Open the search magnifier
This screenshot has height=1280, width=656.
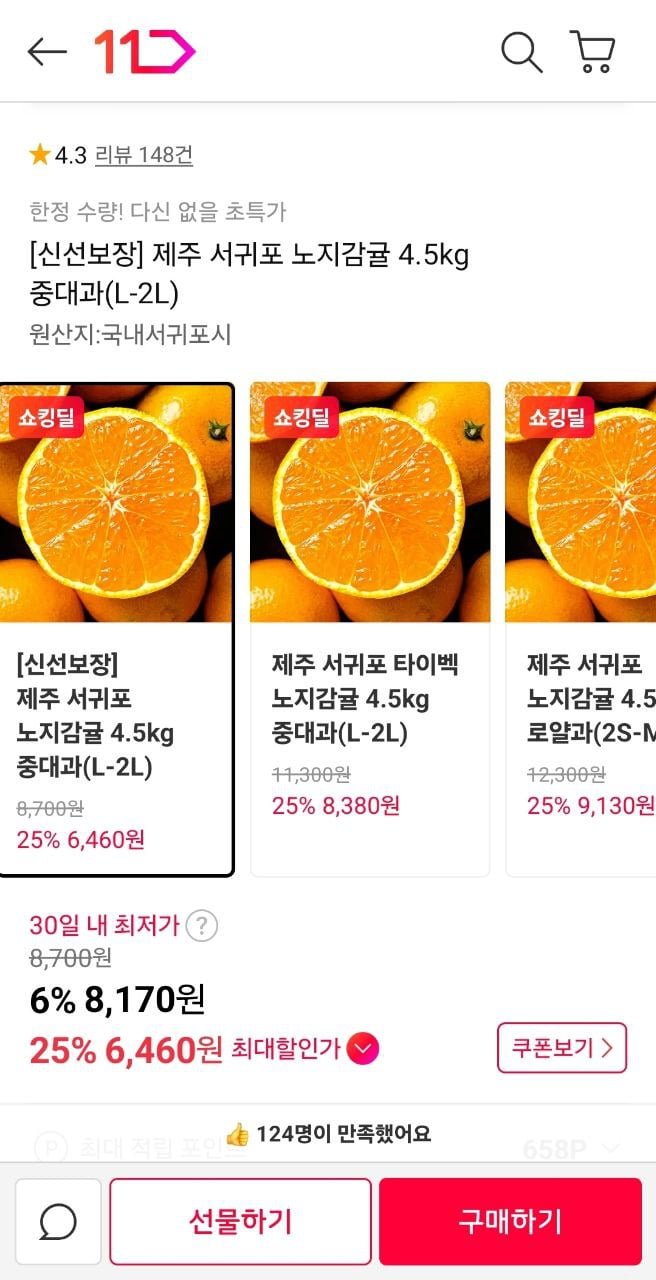(x=521, y=52)
